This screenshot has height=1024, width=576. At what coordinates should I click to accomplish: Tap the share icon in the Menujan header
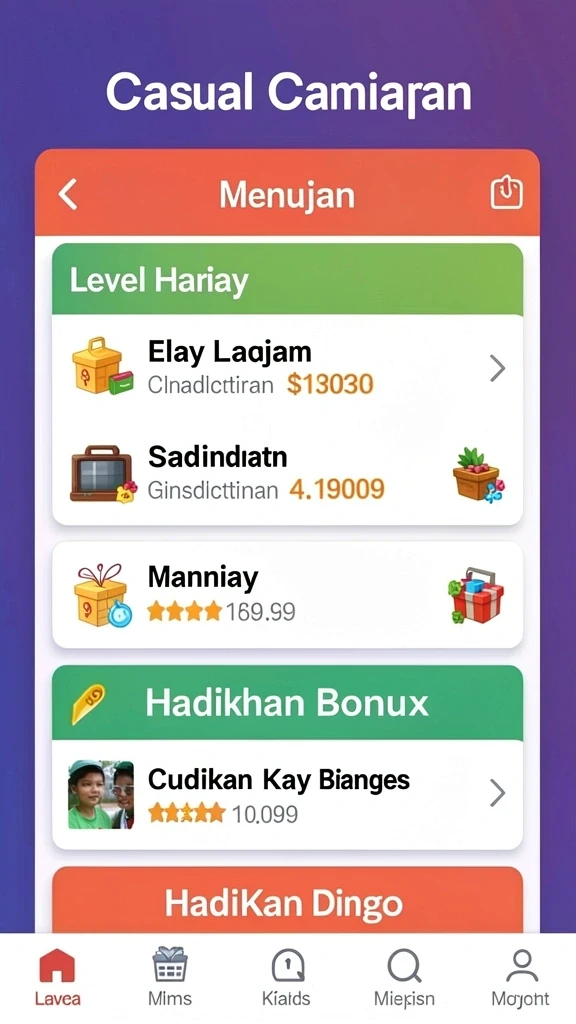(x=506, y=193)
